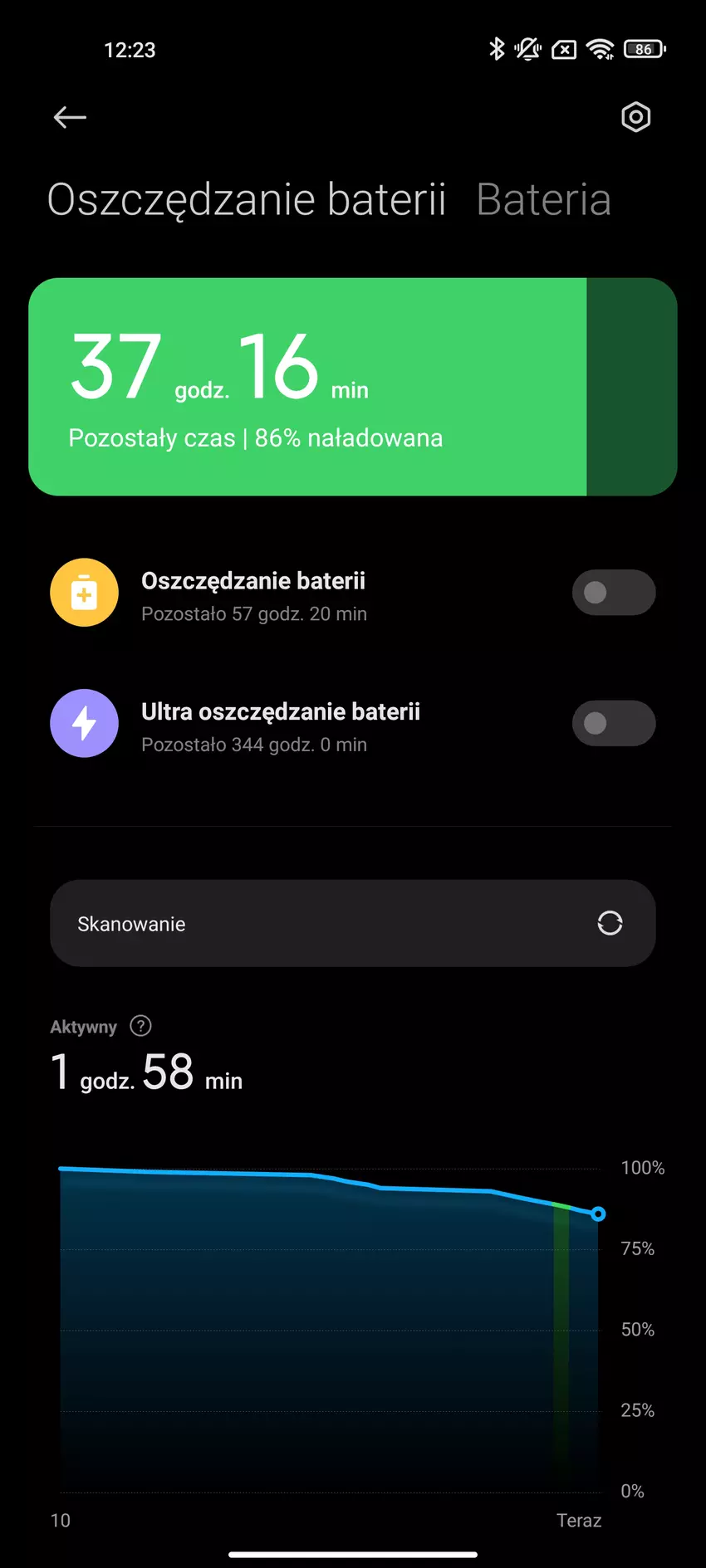
Task: Turn on Ultra oszczędzanie baterii switch
Action: point(613,724)
